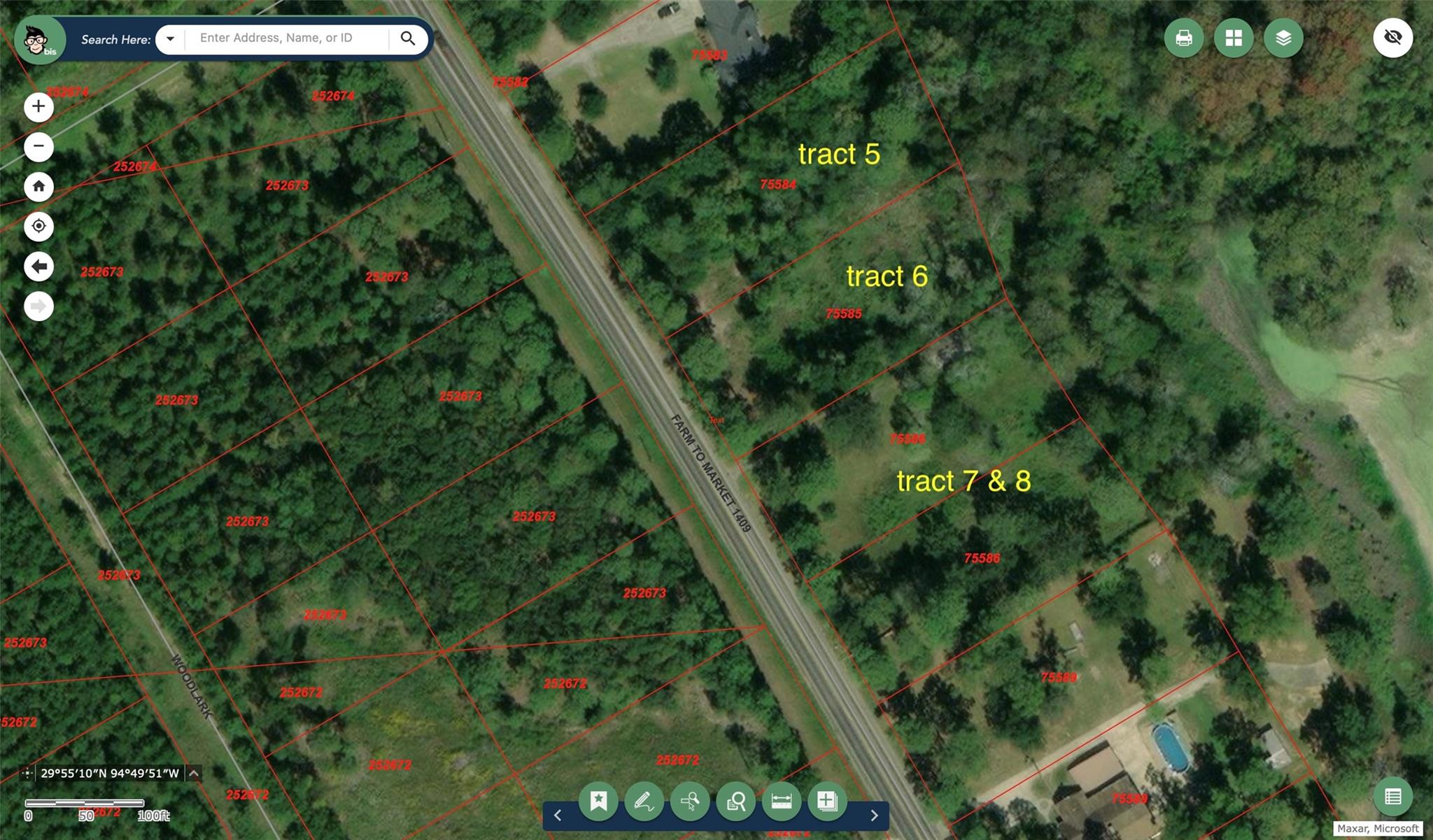Open the search type dropdown arrow
The width and height of the screenshot is (1433, 840).
pyautogui.click(x=170, y=39)
